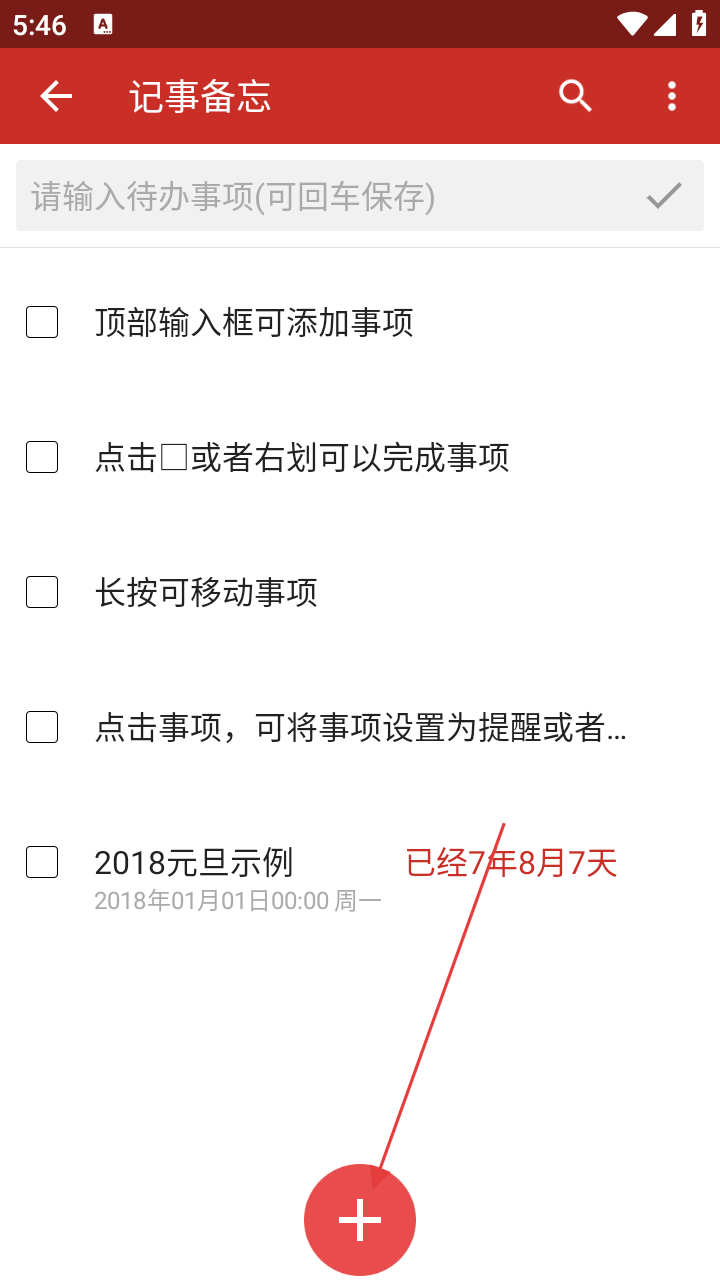Check the box for 点击□或者右划可以完成事项

pyautogui.click(x=42, y=457)
